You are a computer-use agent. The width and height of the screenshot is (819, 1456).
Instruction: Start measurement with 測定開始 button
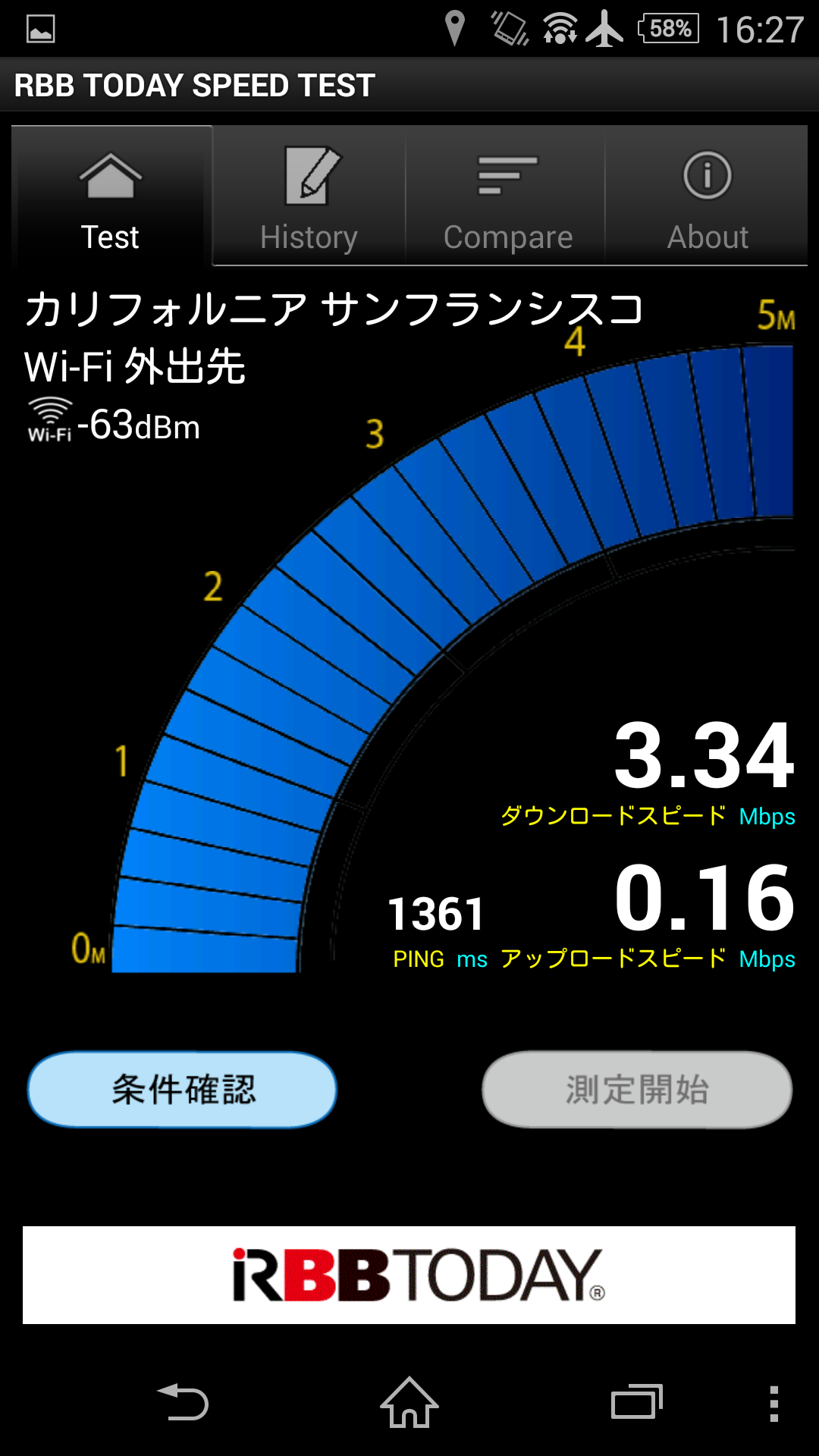(x=637, y=1090)
